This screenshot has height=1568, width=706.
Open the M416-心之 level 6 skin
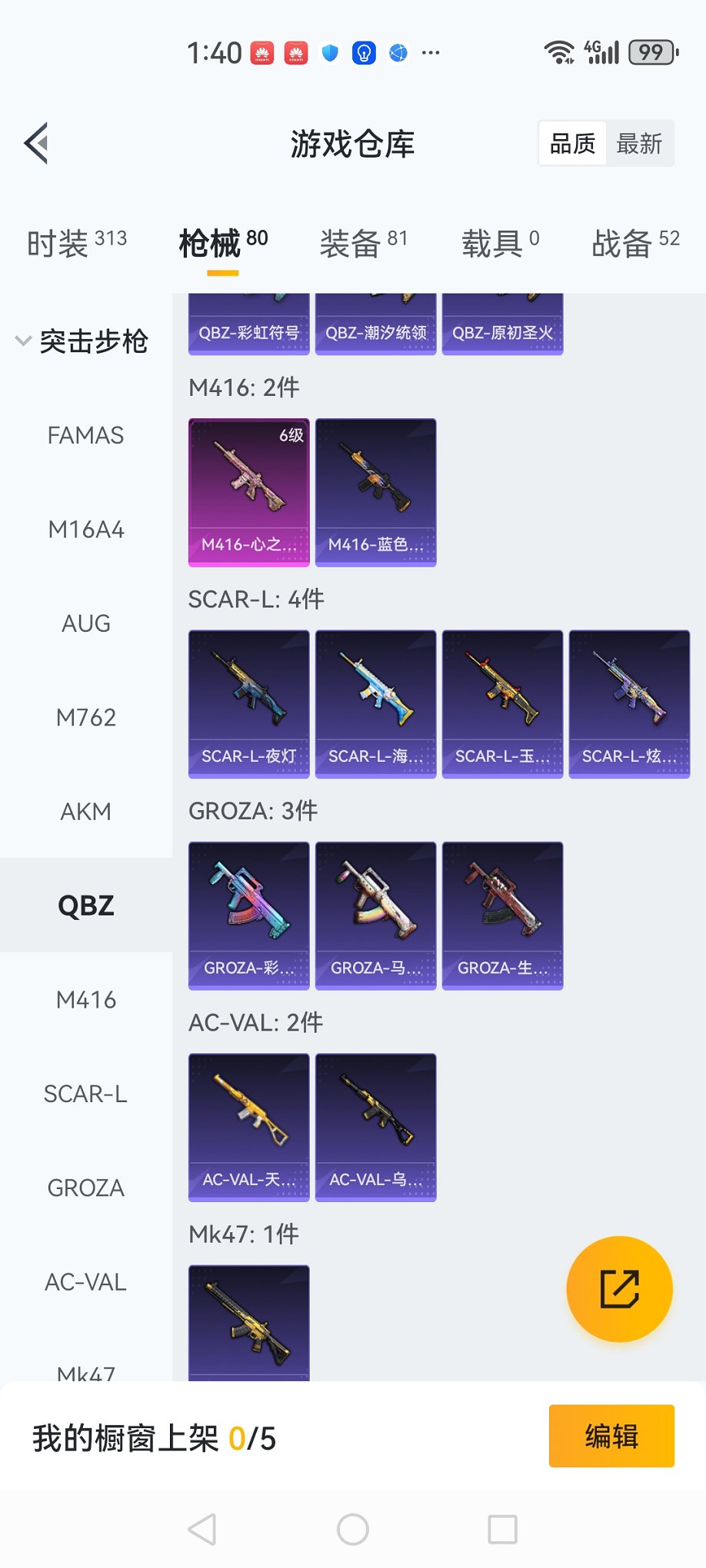pos(249,492)
